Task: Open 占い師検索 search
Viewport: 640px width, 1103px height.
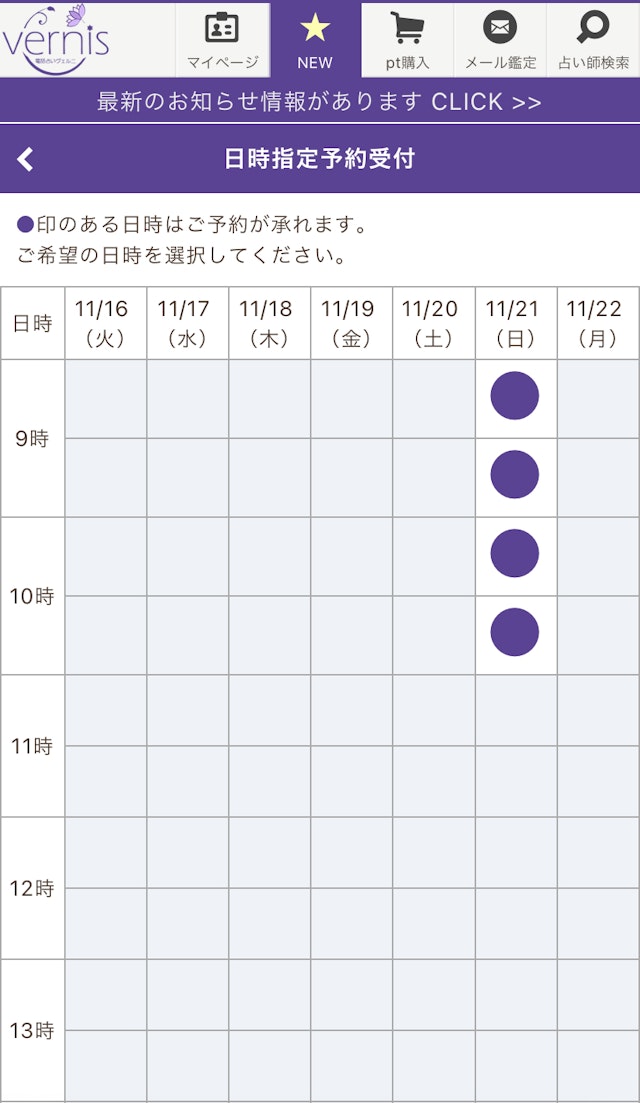Action: (x=593, y=40)
